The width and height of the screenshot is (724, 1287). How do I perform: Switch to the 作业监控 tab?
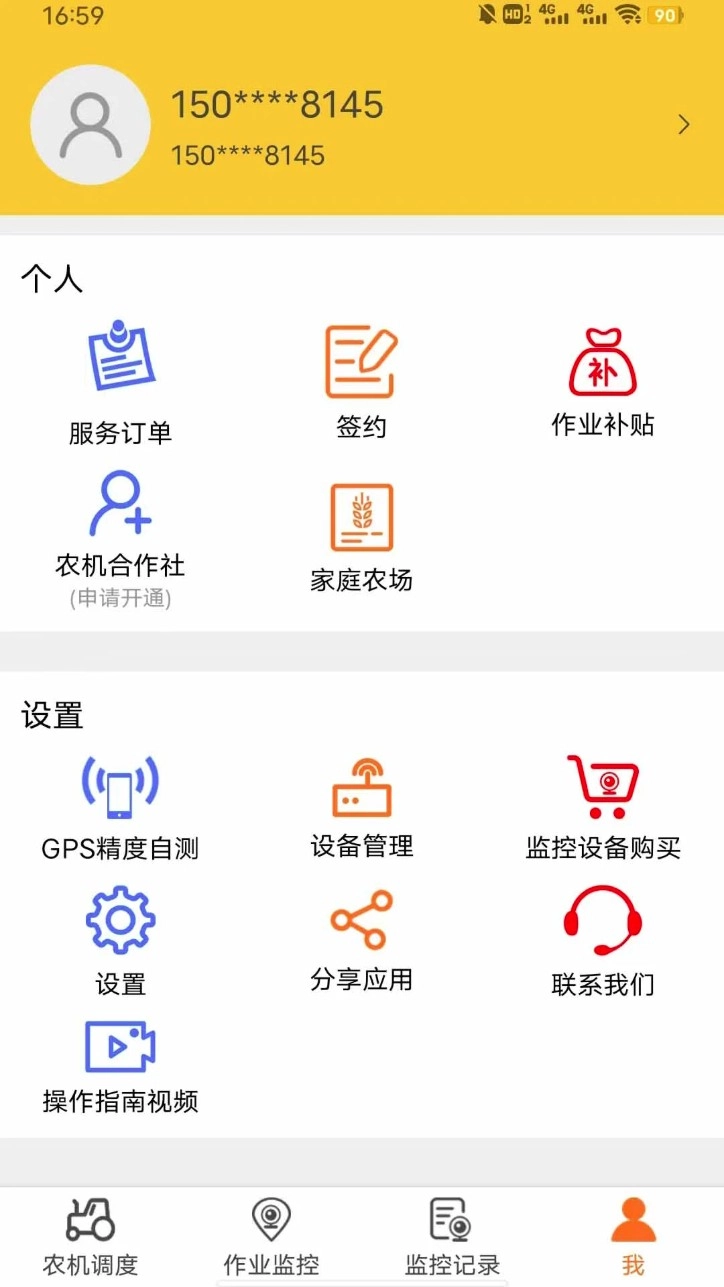click(271, 1235)
